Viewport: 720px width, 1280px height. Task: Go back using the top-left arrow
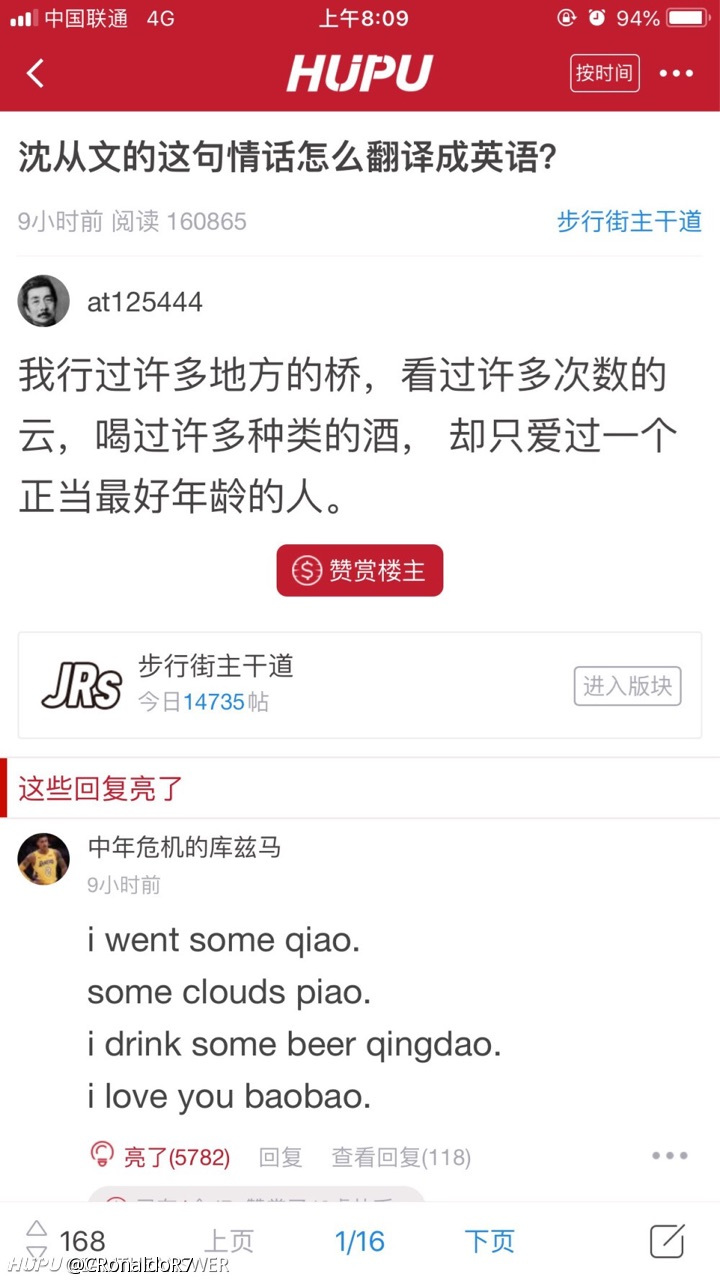35,73
